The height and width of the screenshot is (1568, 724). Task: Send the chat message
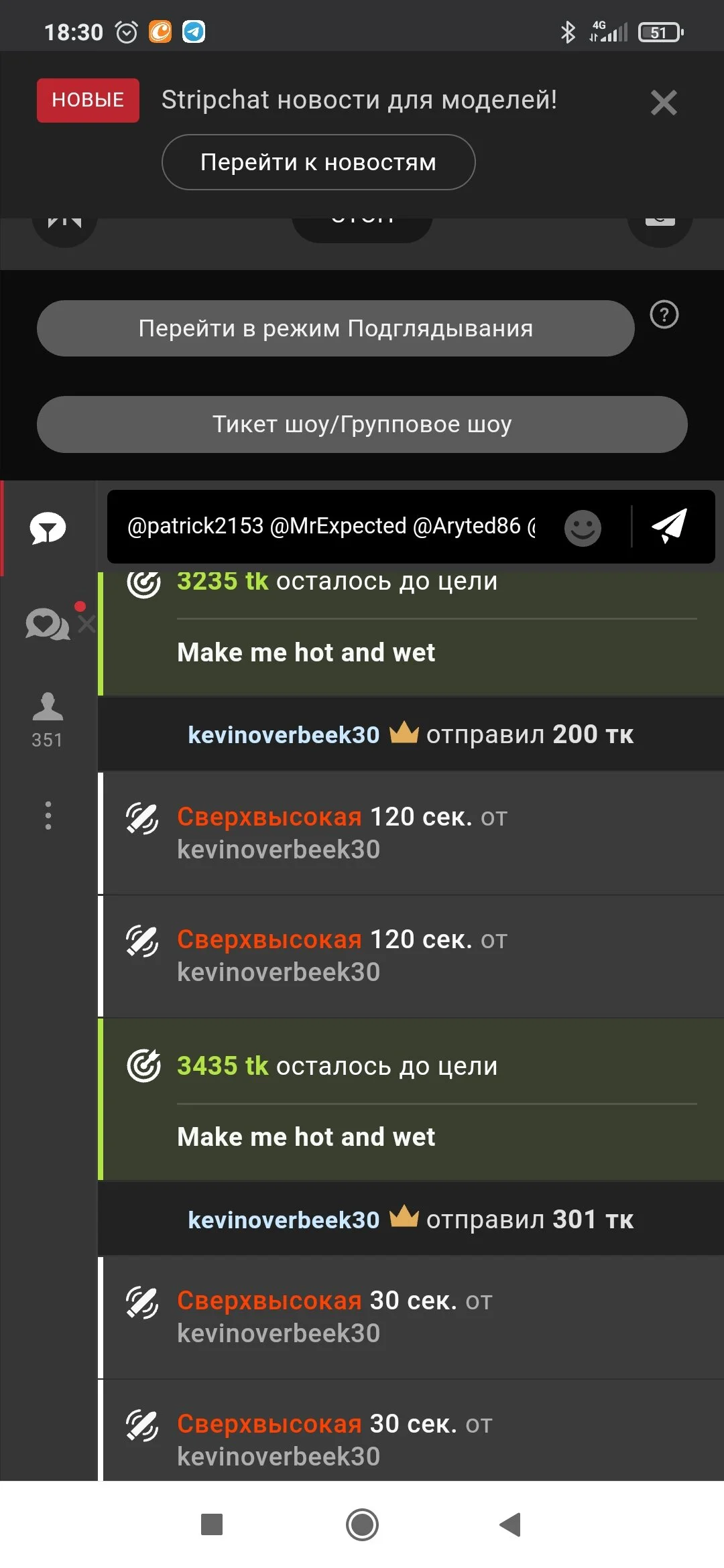(670, 526)
